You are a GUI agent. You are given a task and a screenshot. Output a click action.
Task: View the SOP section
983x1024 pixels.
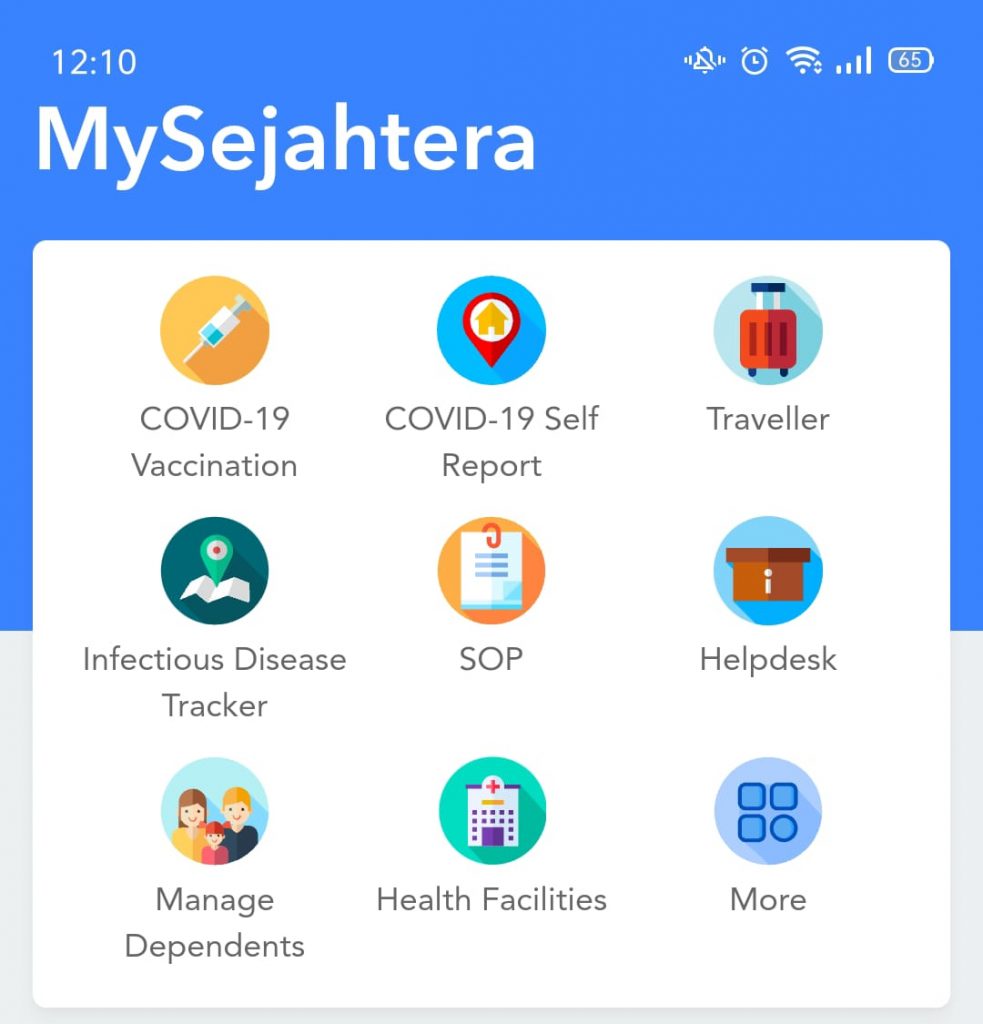pyautogui.click(x=491, y=571)
